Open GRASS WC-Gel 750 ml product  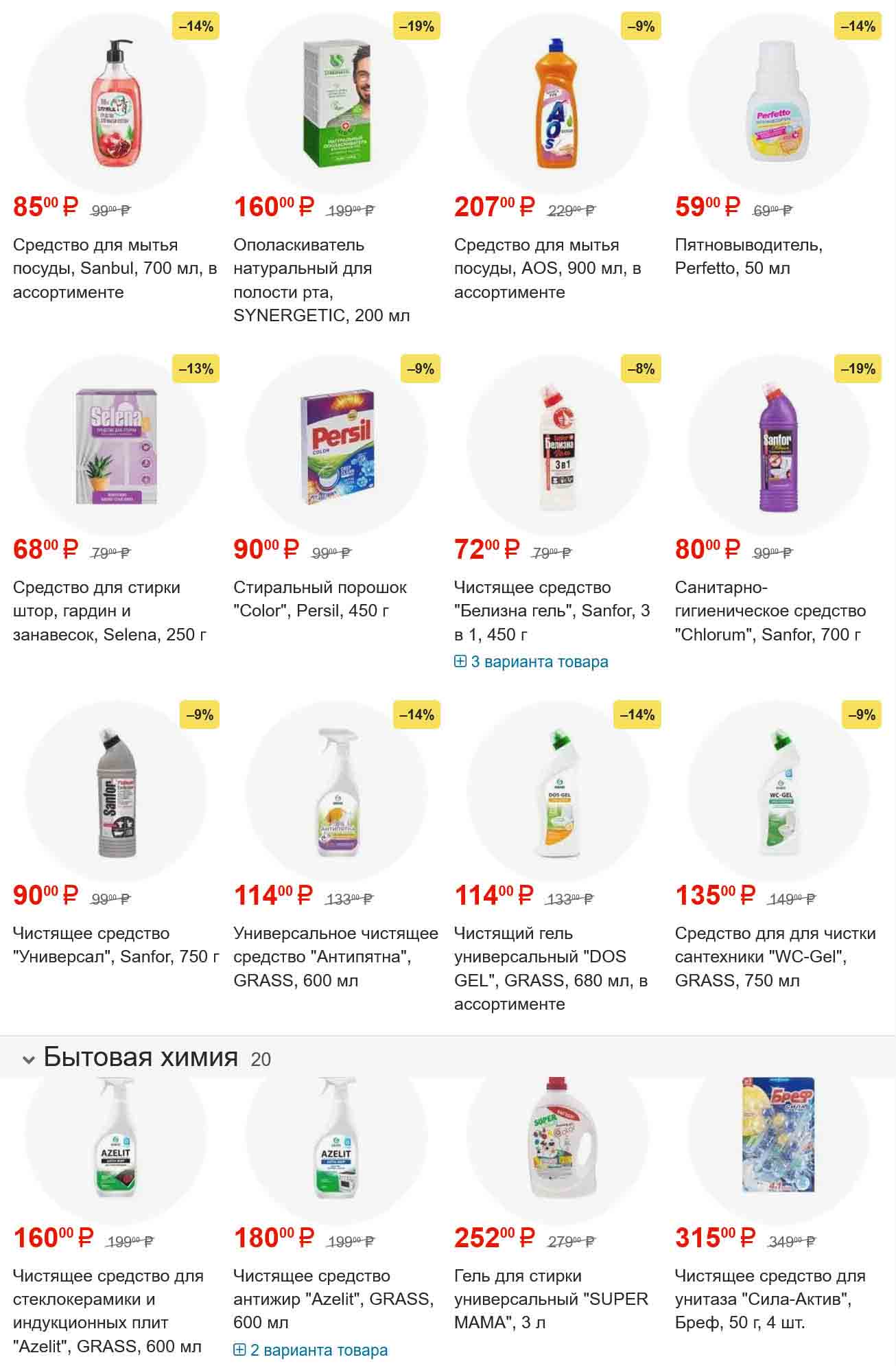(x=775, y=956)
